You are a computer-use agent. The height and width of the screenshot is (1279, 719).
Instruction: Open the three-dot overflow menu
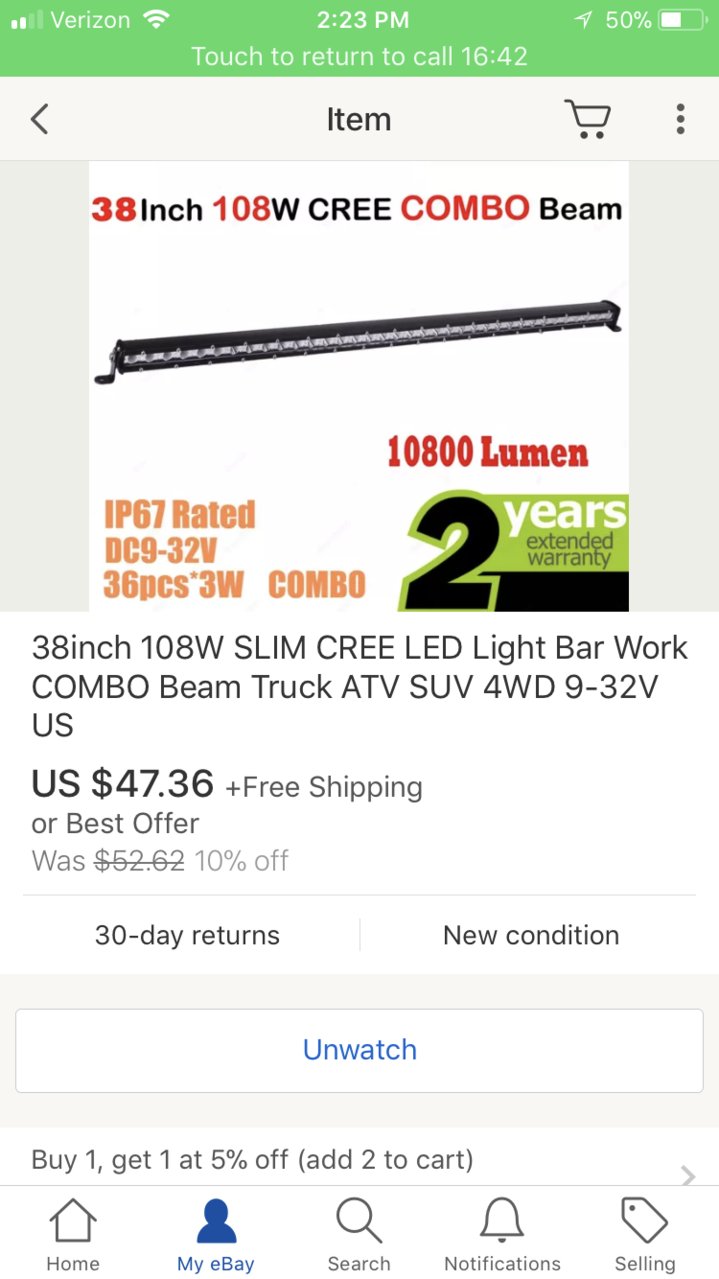coord(680,120)
